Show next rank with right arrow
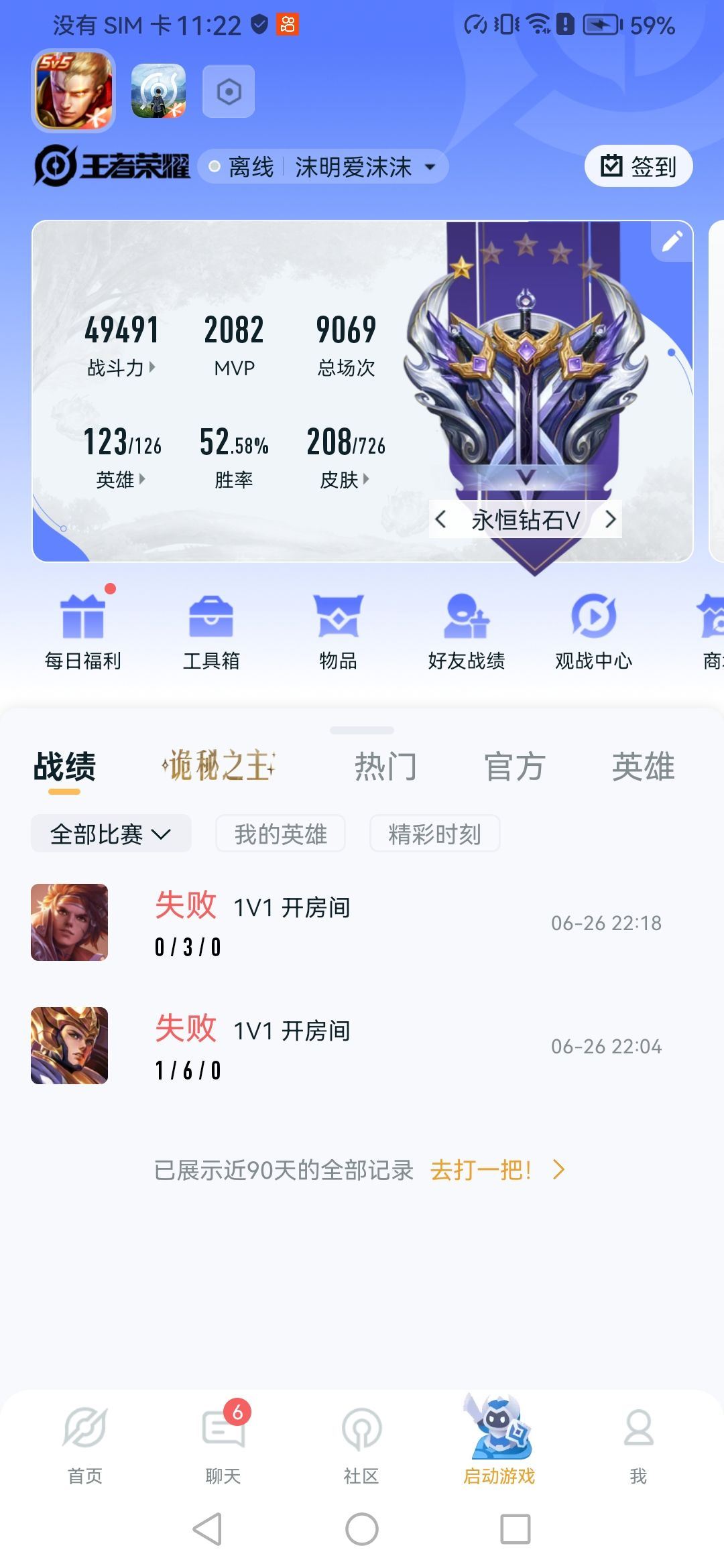This screenshot has width=724, height=1568. (611, 519)
